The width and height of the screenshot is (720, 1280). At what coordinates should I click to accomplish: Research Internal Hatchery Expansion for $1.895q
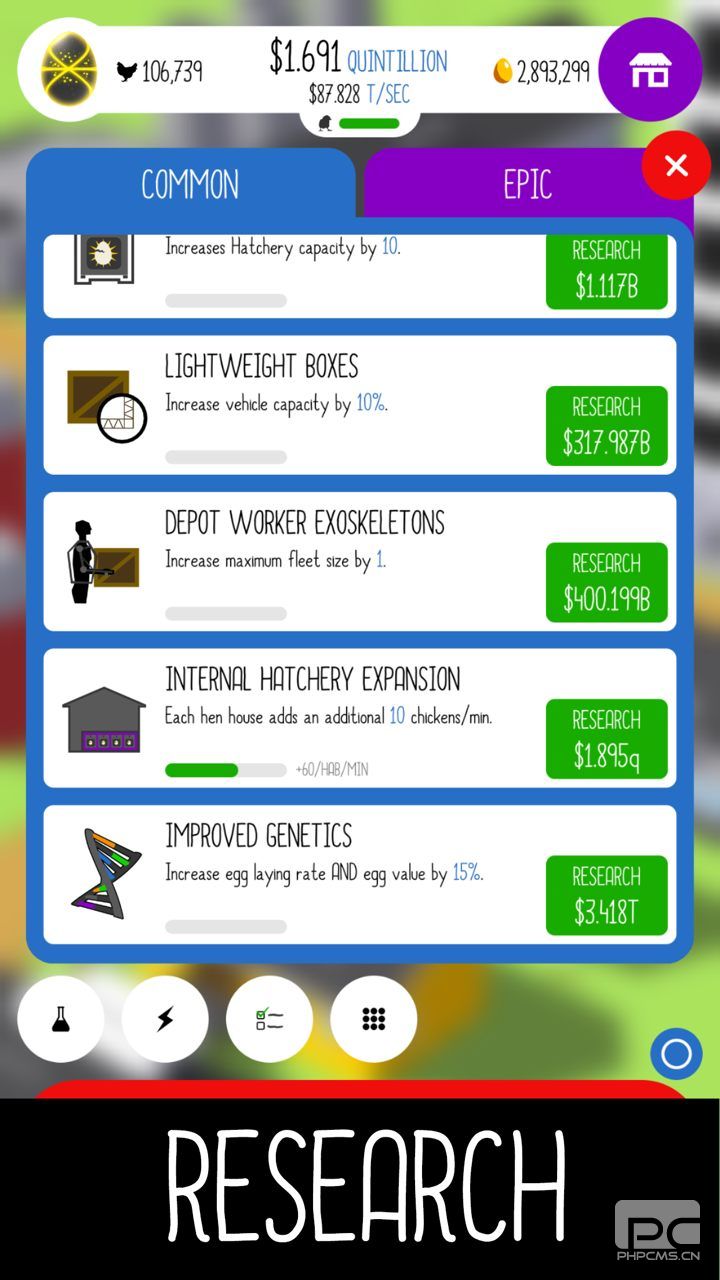click(606, 739)
